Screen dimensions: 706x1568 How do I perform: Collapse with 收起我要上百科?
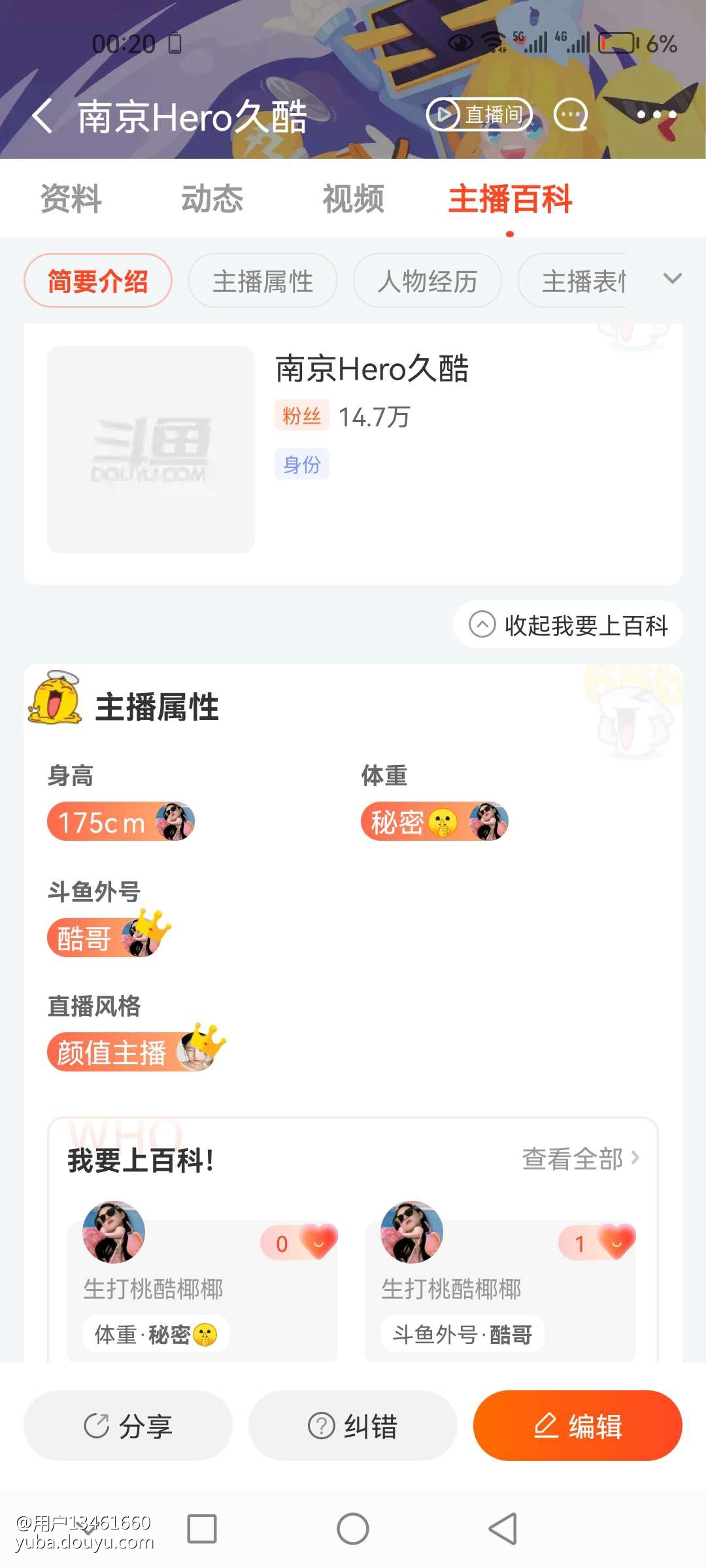point(567,625)
